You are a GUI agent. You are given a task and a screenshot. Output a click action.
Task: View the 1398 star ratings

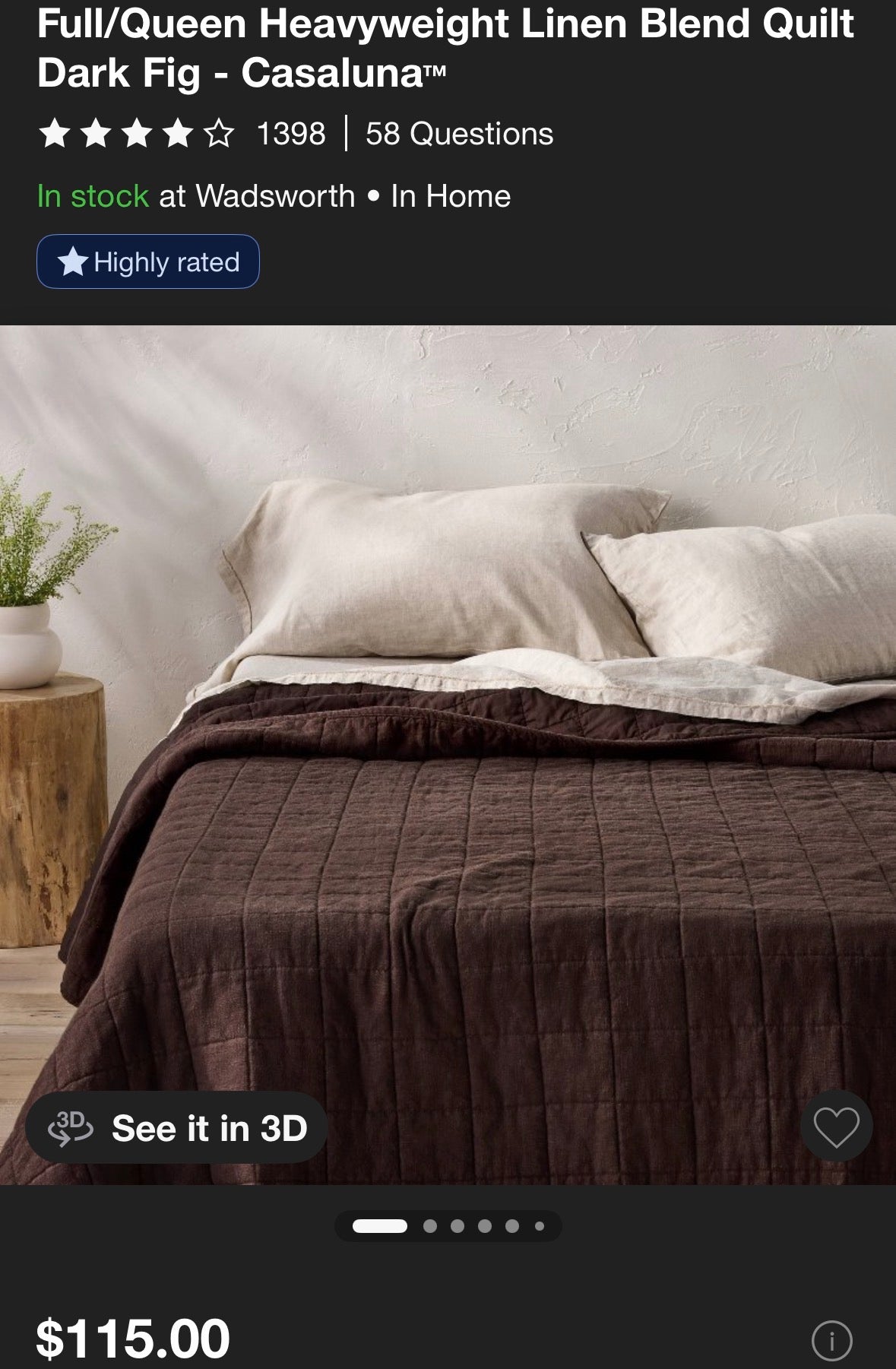coord(182,134)
